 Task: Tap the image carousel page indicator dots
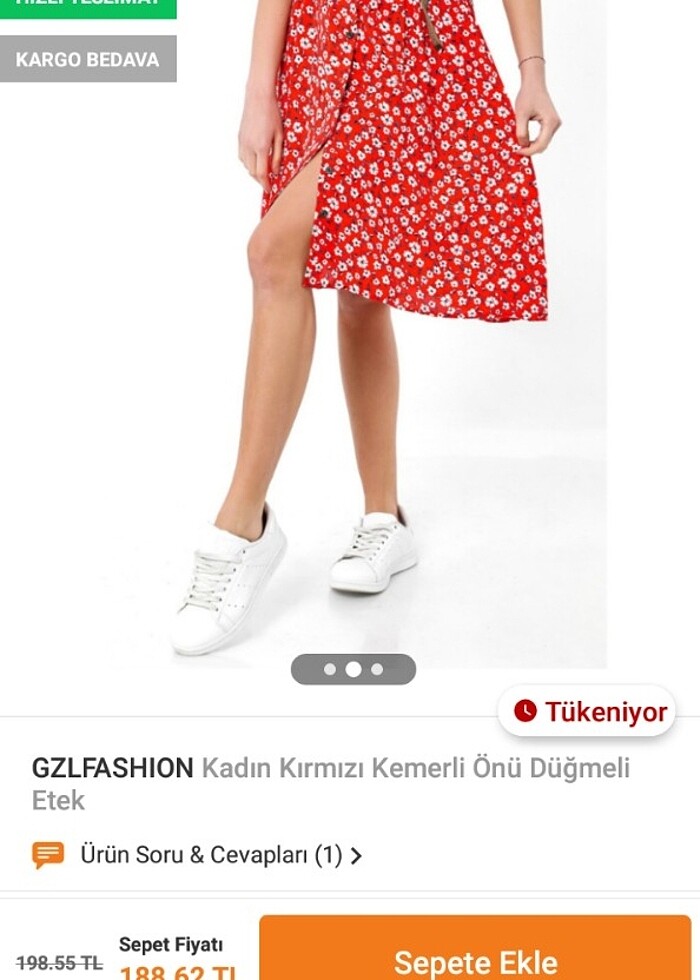[x=353, y=669]
